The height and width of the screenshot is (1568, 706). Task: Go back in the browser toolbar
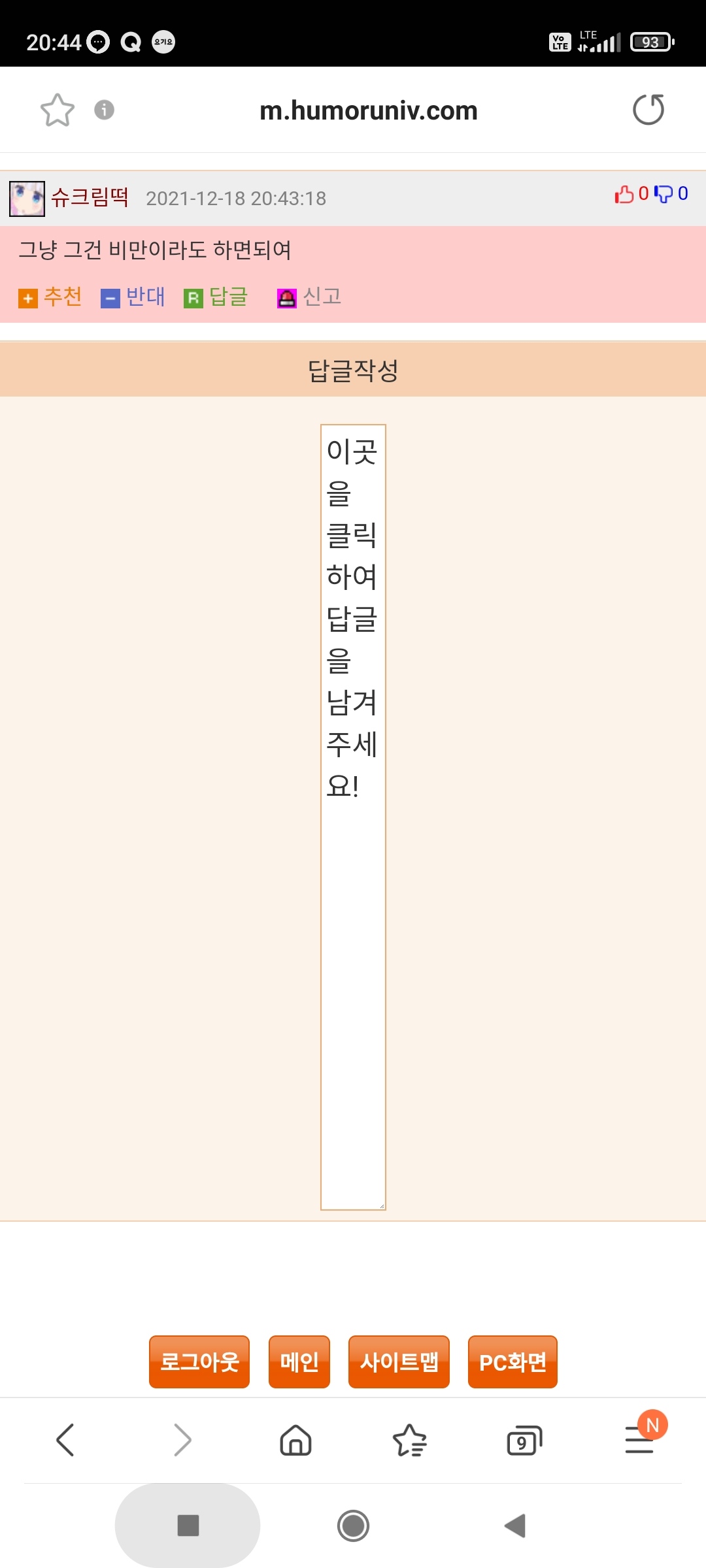(65, 1440)
